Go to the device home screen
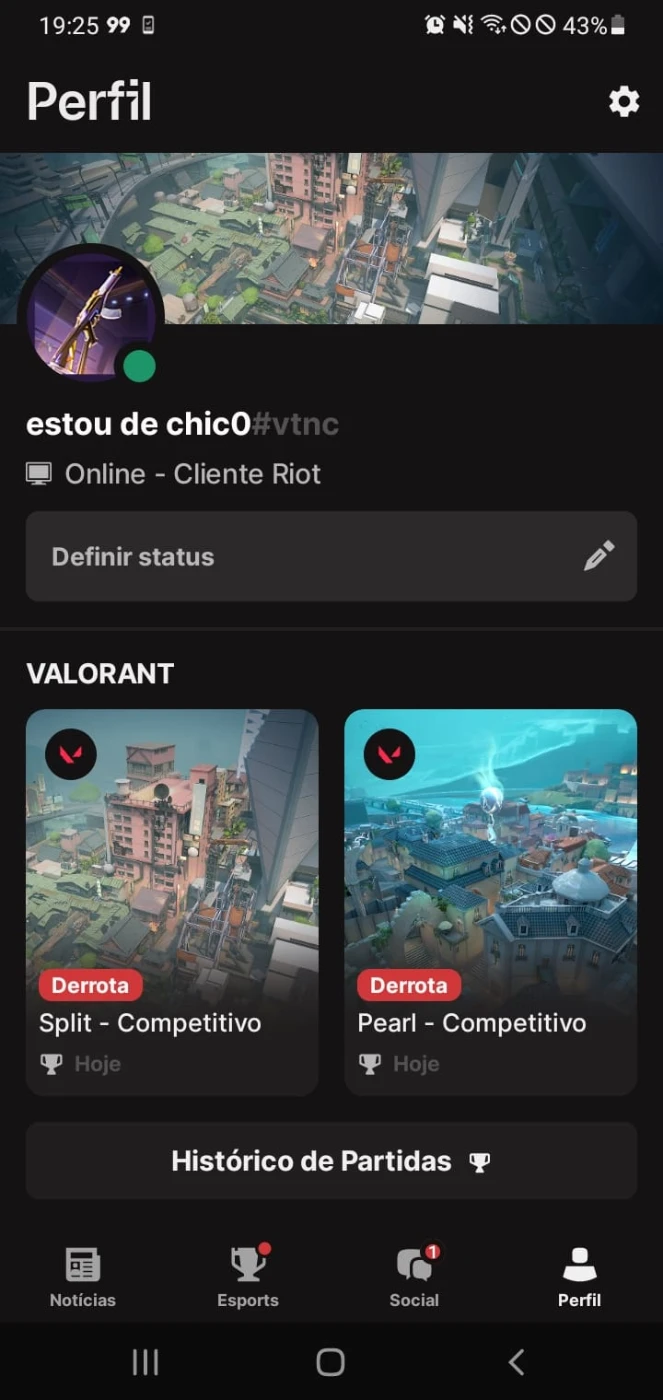The width and height of the screenshot is (663, 1400). pos(331,1361)
